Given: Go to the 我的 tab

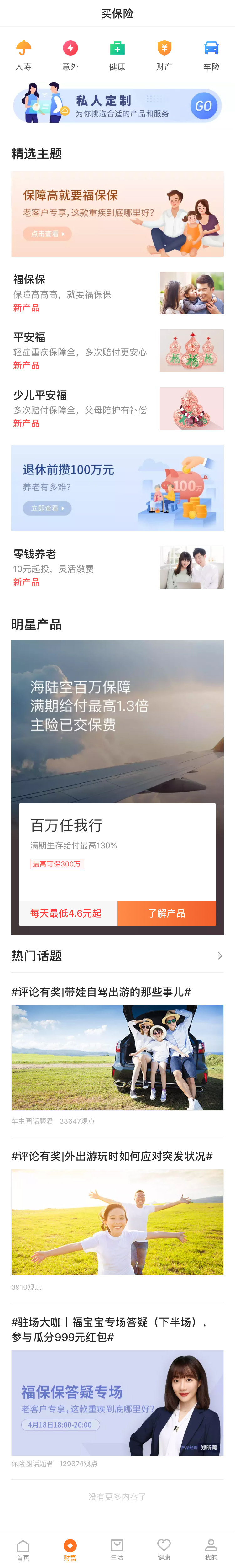Looking at the screenshot, I should (211, 1549).
